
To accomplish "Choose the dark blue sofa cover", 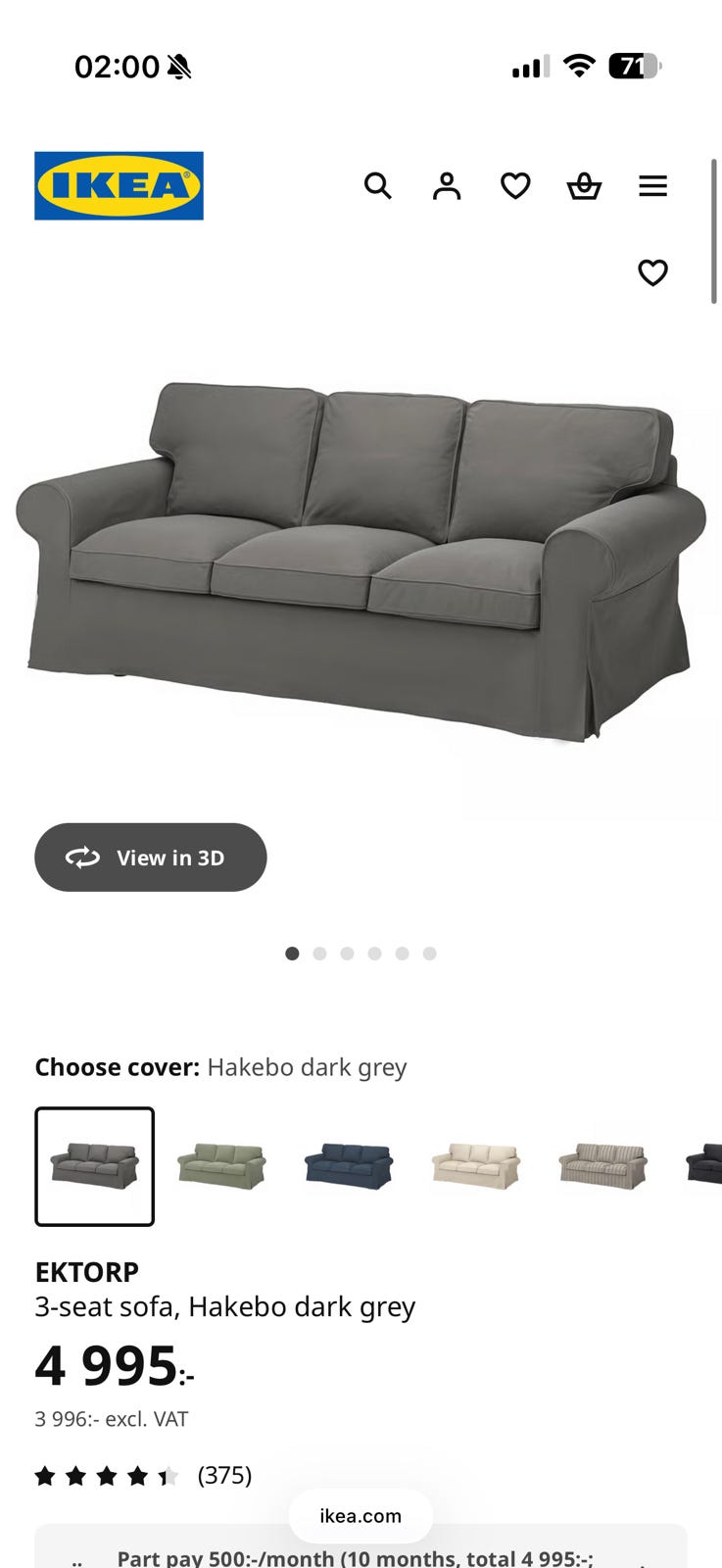I will point(349,1166).
